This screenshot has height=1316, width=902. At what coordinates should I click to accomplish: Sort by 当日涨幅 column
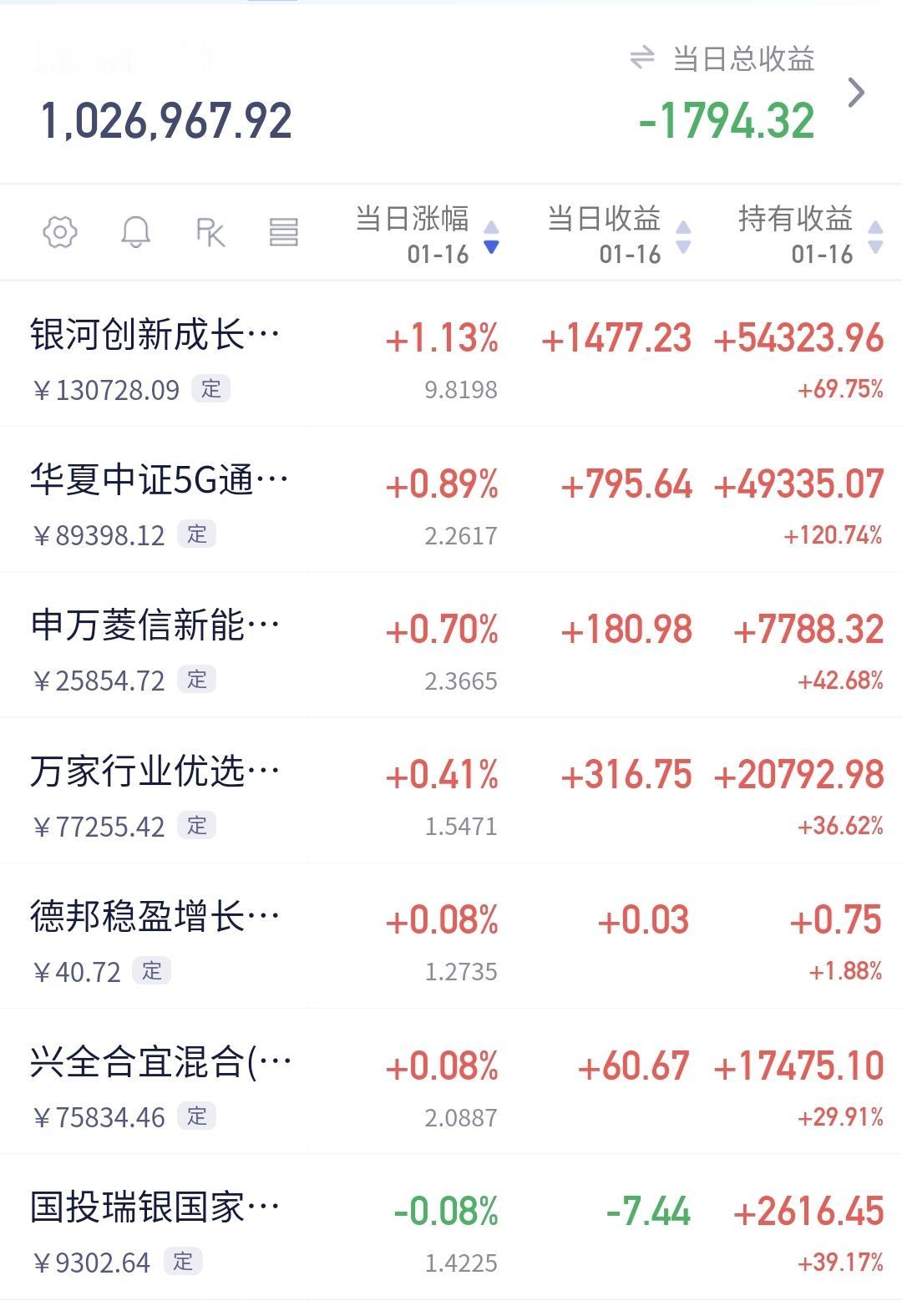click(425, 234)
